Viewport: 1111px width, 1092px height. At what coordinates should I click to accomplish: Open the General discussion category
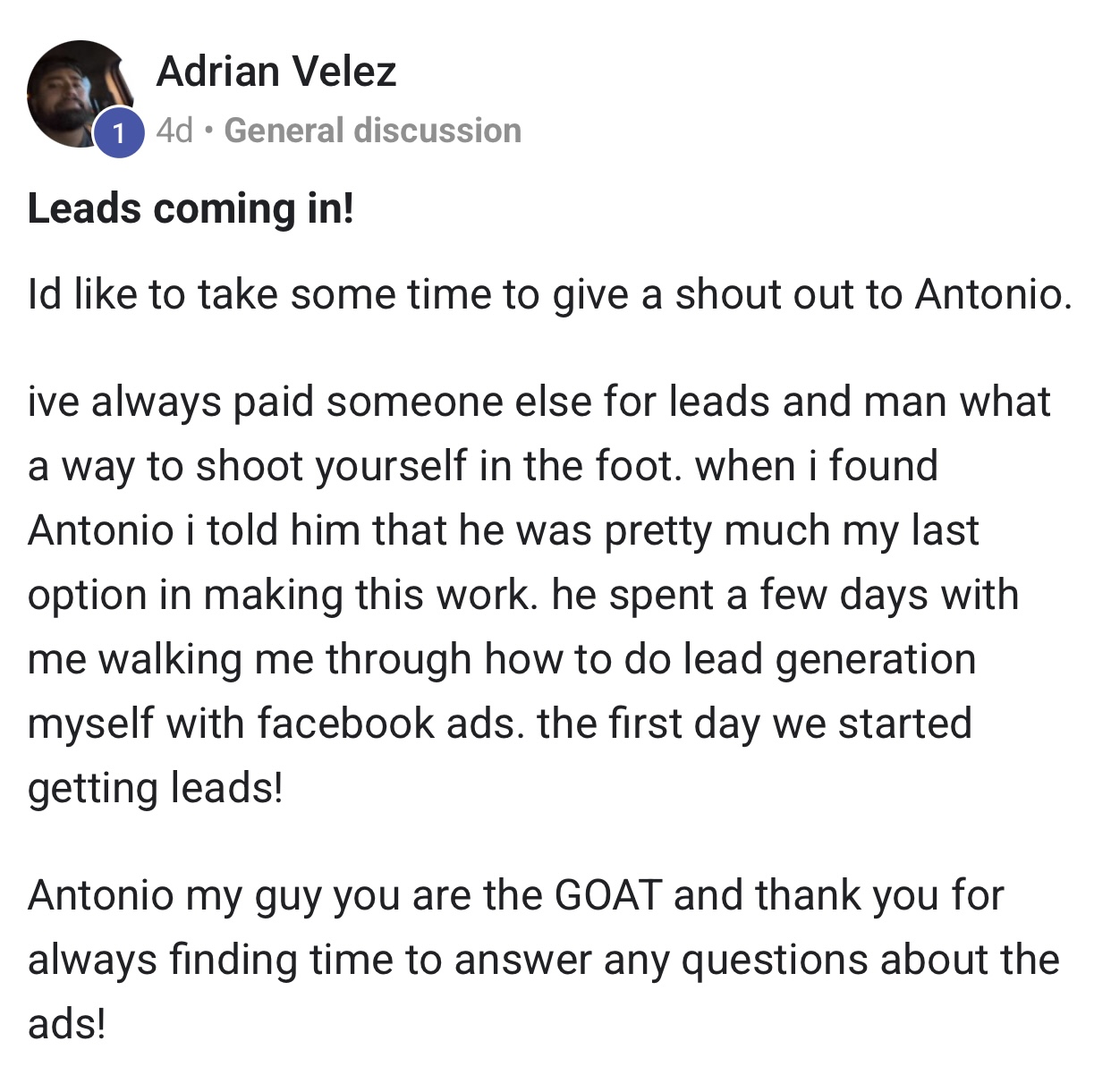tap(372, 131)
